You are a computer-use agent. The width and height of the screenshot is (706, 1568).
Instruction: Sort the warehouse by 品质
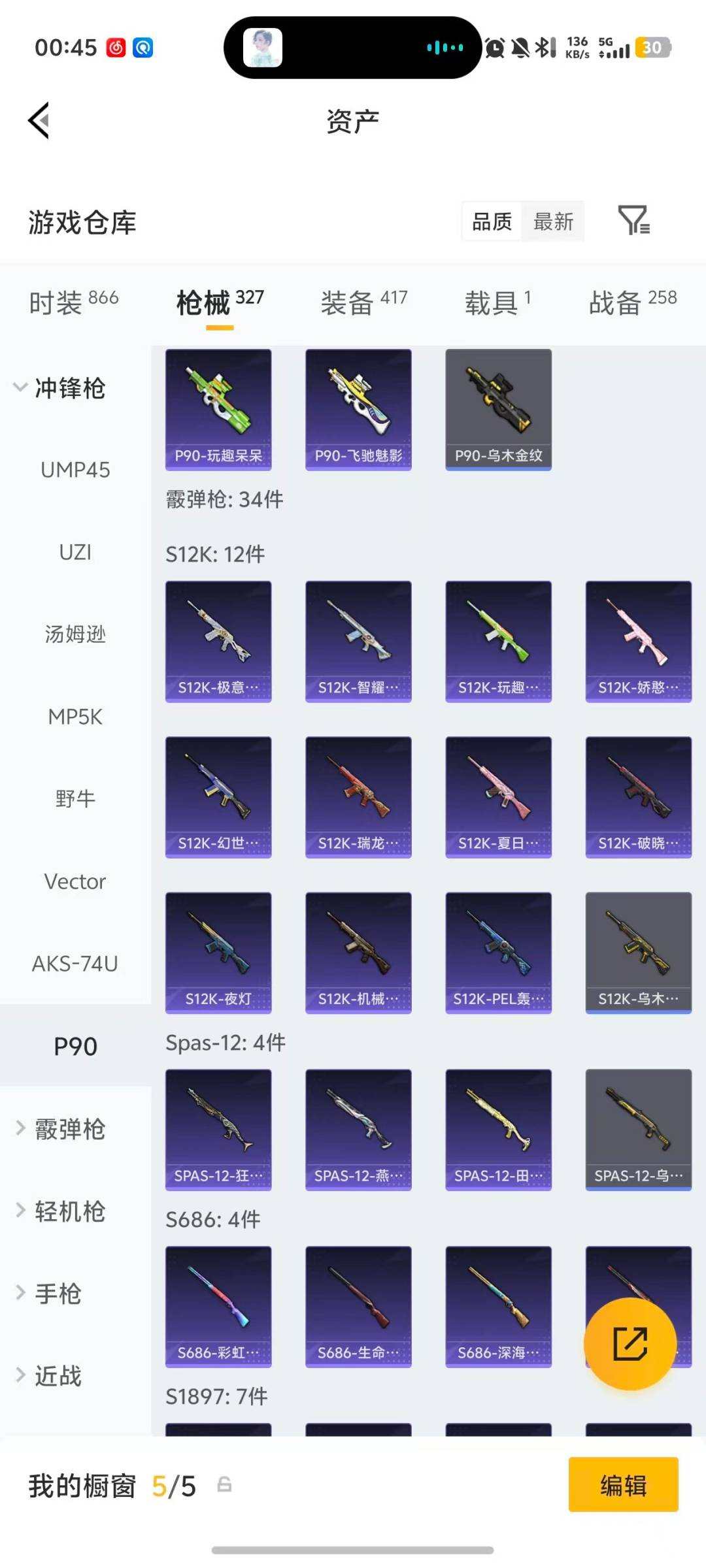(492, 222)
